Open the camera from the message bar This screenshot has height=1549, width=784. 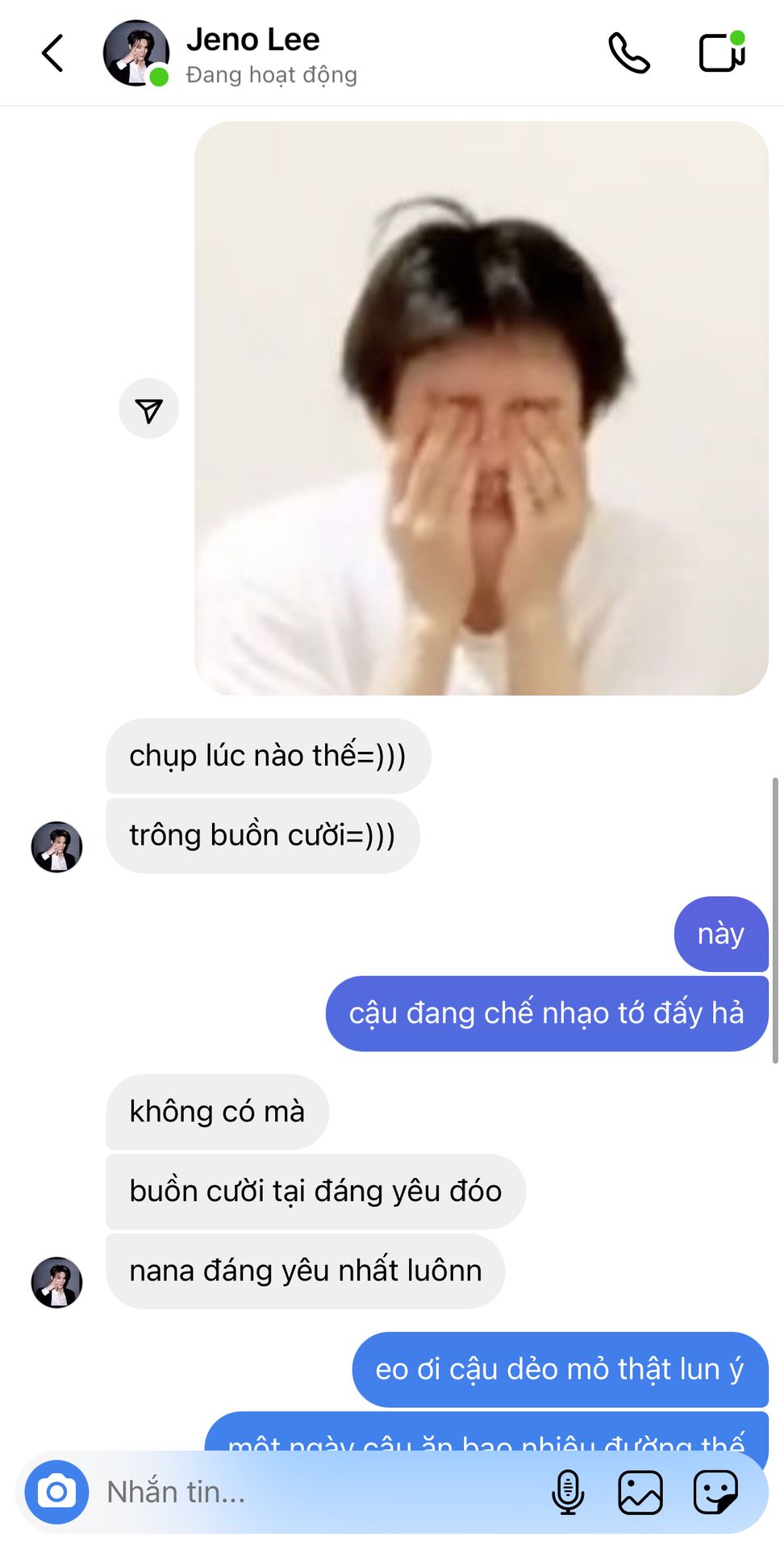(x=56, y=1492)
